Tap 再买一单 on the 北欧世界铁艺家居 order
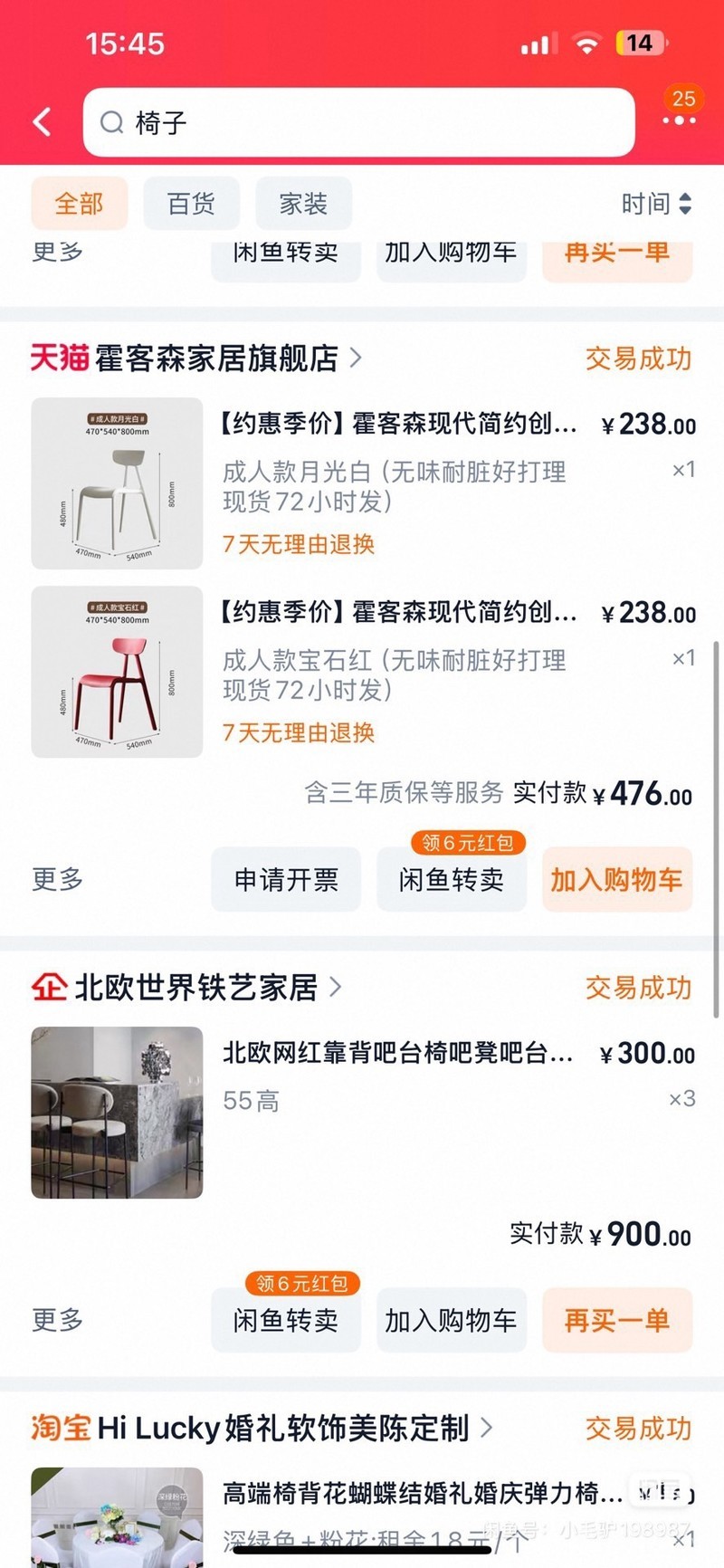 coord(616,1320)
